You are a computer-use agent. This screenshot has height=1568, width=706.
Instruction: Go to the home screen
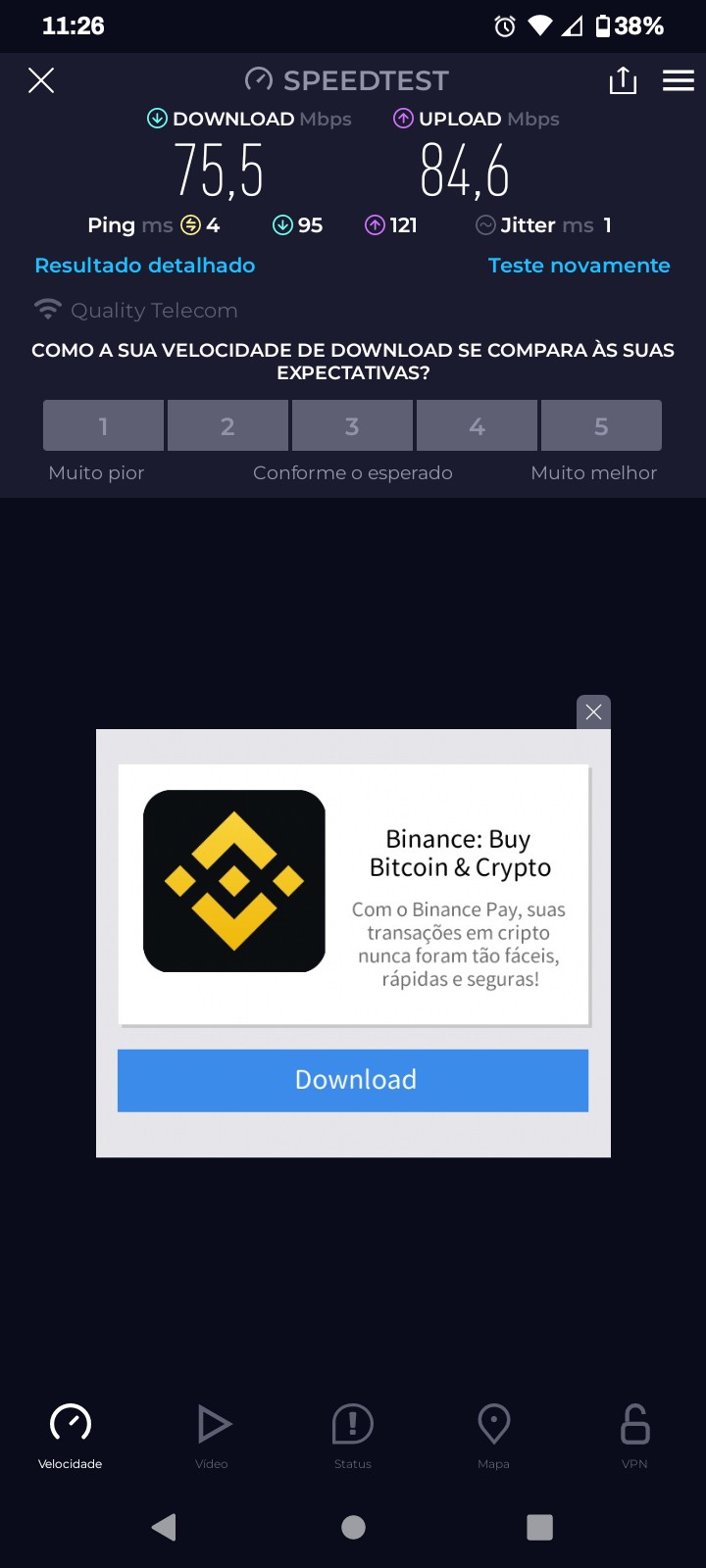pyautogui.click(x=353, y=1527)
